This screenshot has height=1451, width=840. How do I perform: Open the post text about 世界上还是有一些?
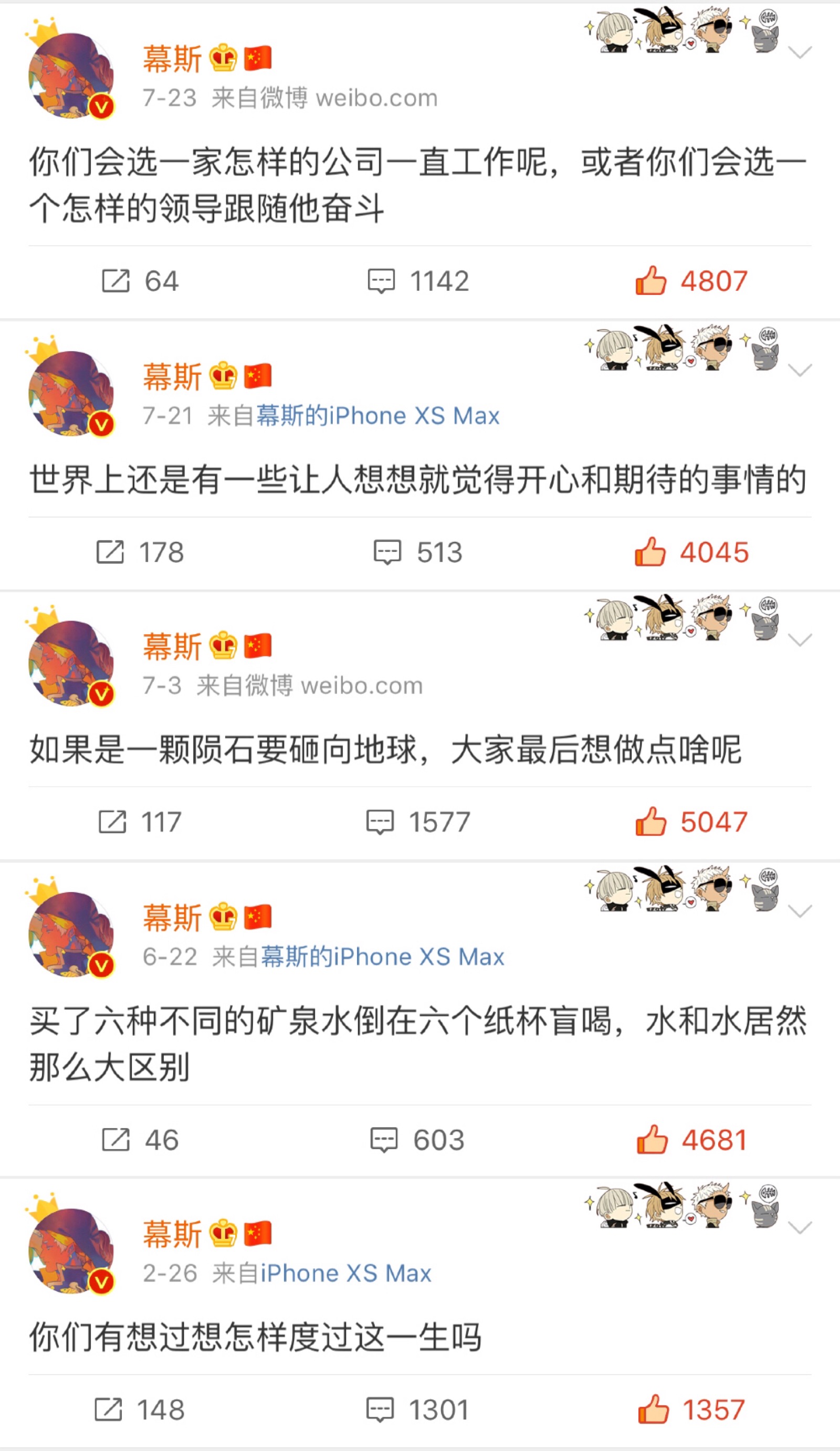(x=418, y=480)
